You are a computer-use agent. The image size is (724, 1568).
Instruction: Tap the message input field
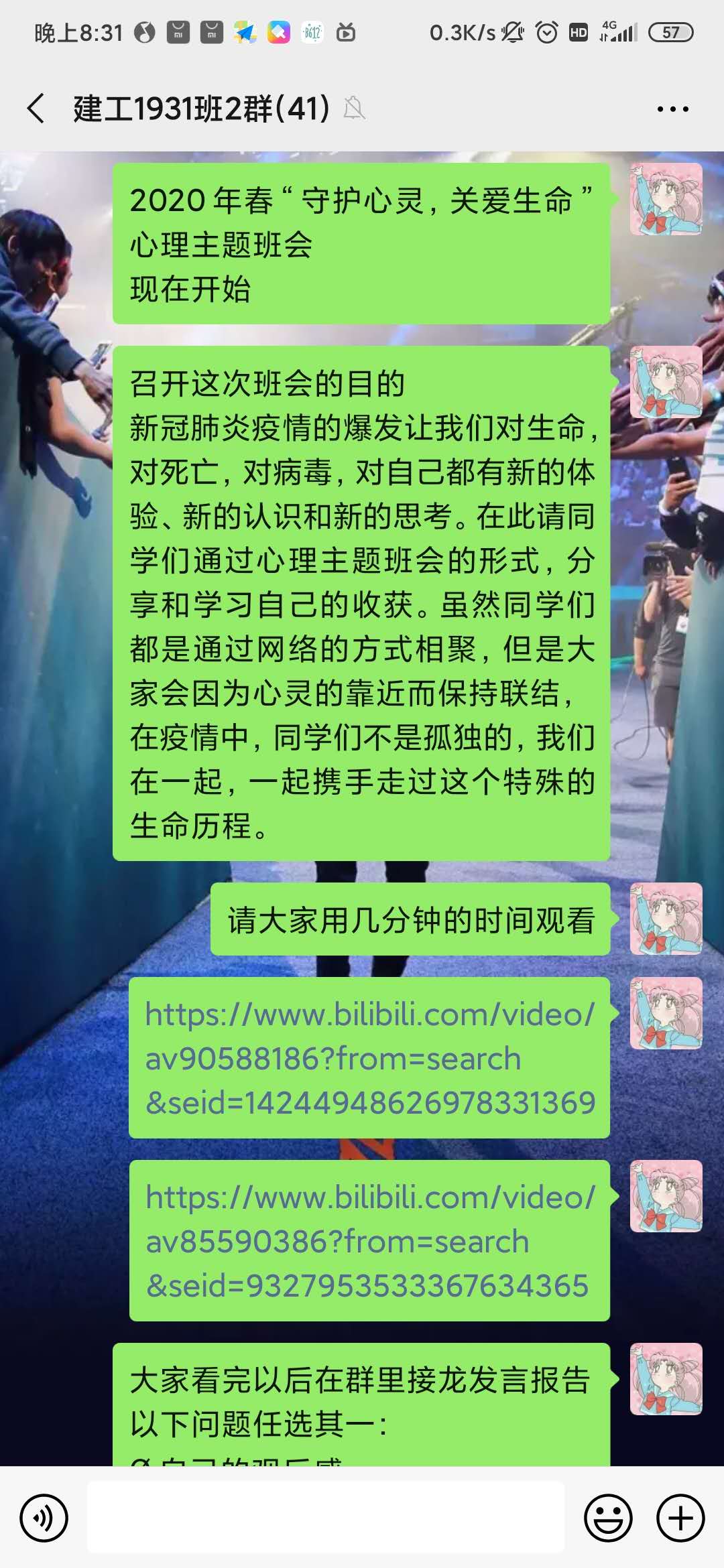point(326,1518)
